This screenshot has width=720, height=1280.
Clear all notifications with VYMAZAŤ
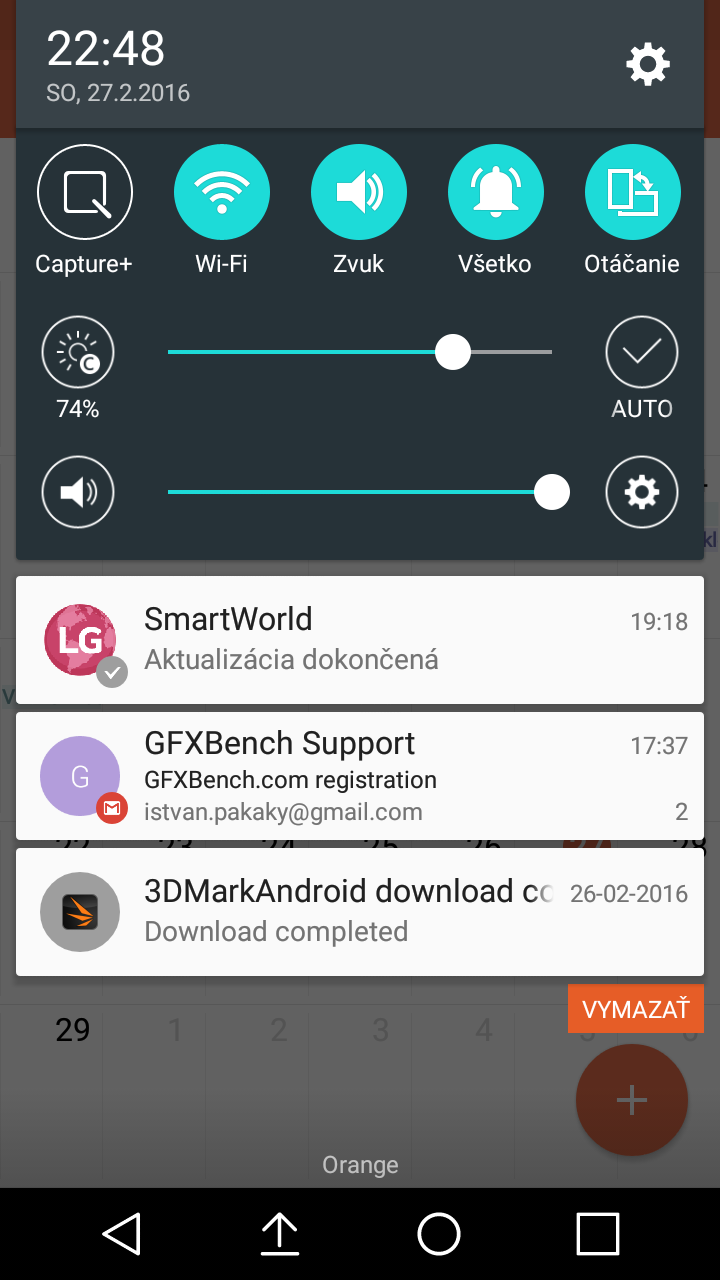[636, 1009]
